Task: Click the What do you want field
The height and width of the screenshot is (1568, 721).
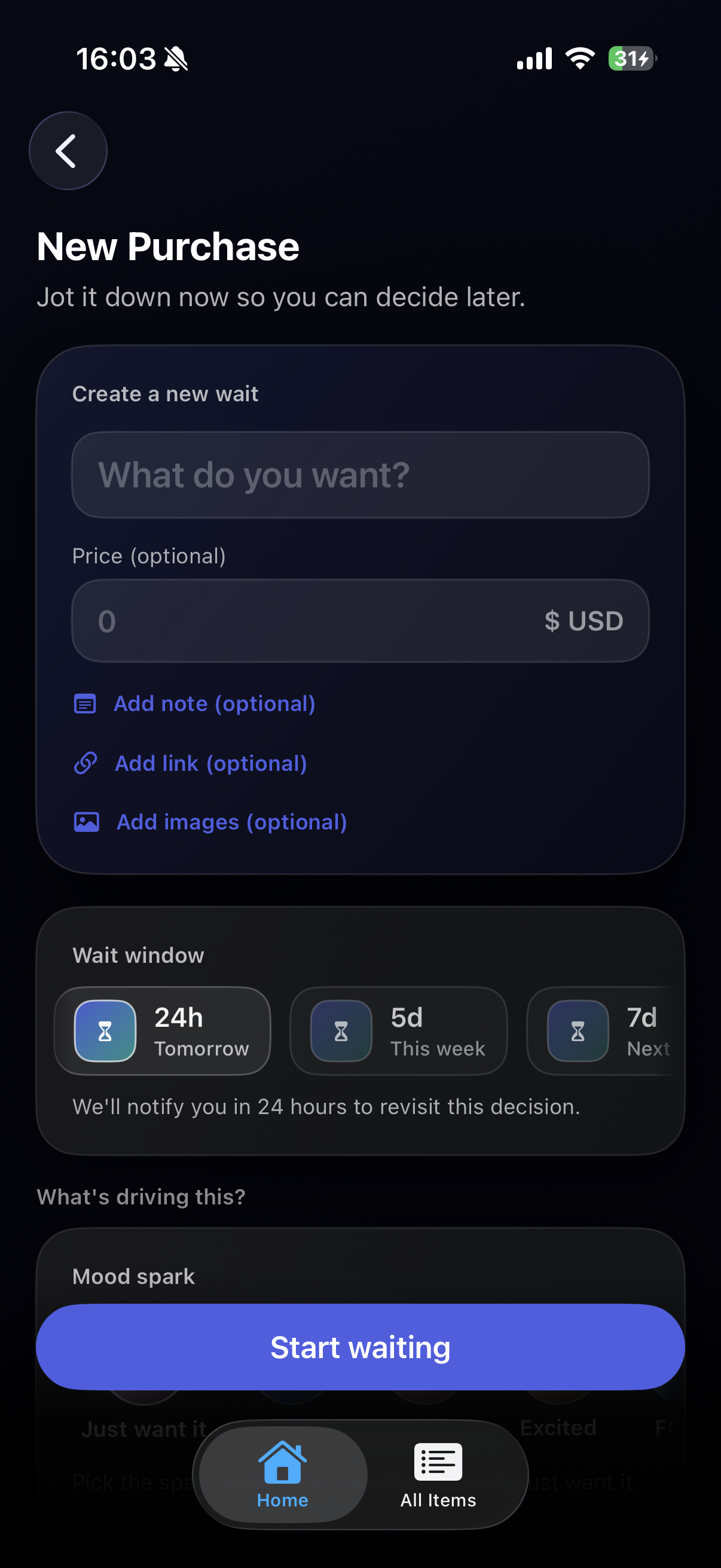Action: [x=360, y=475]
